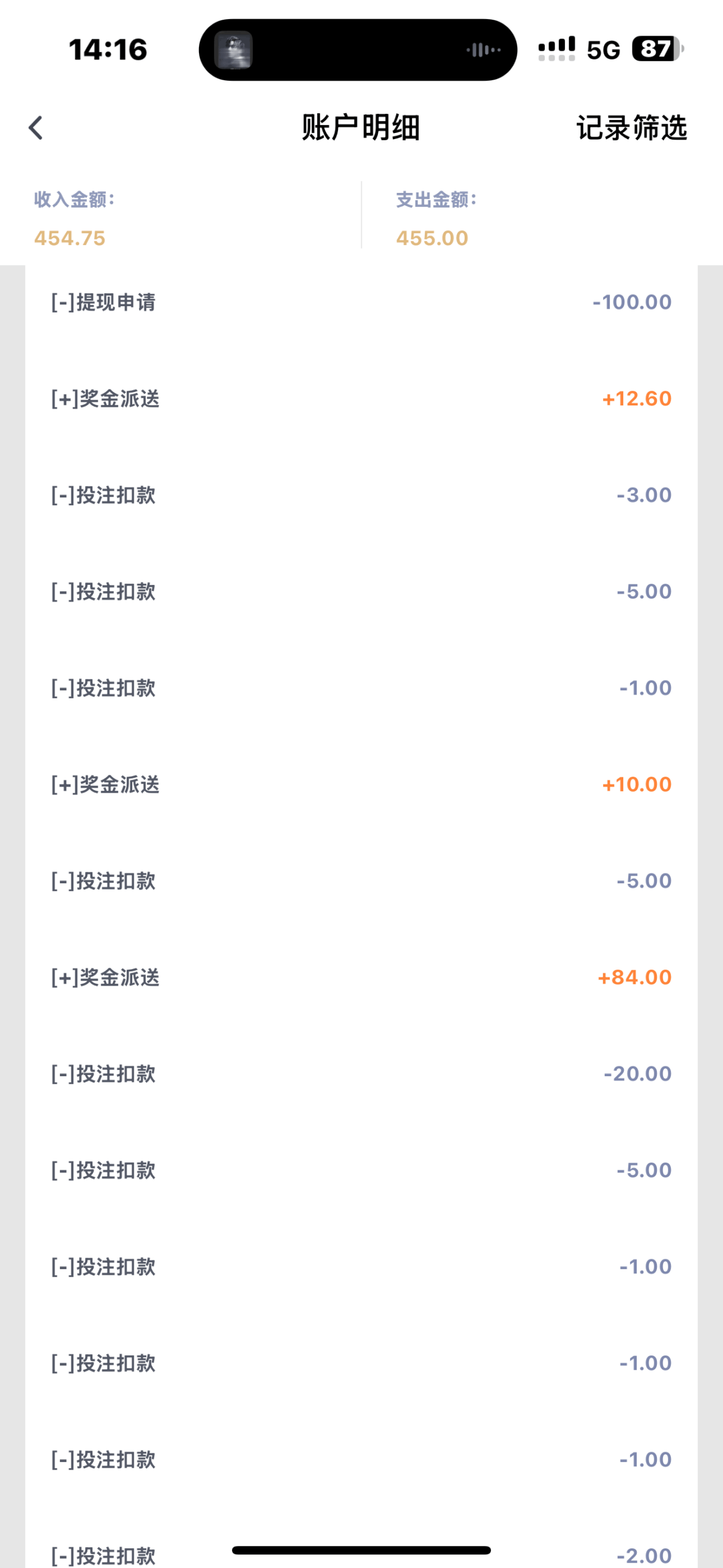This screenshot has height=1568, width=723.
Task: Tap the battery indicator showing 87
Action: pyautogui.click(x=653, y=49)
